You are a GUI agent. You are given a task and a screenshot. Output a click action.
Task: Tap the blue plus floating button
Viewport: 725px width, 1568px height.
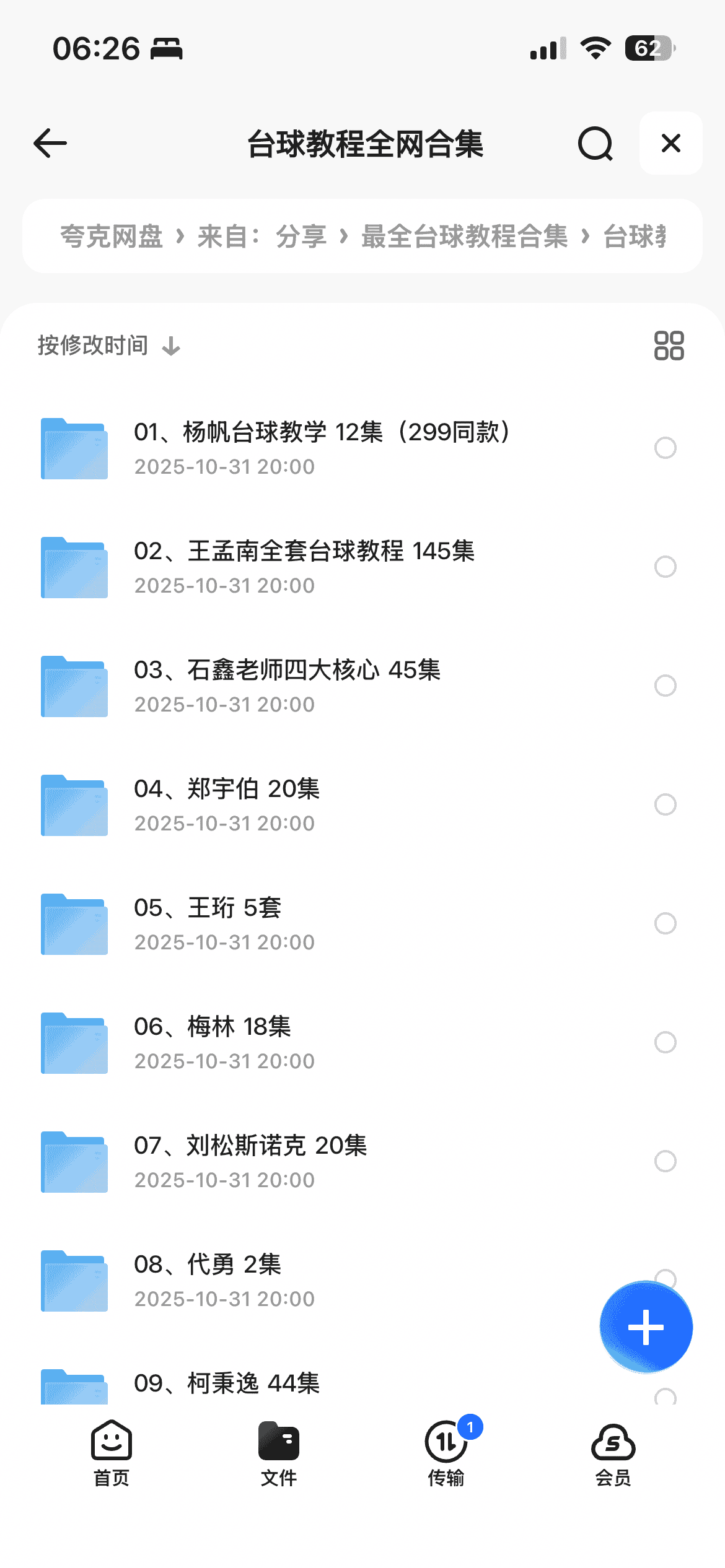(x=646, y=1327)
